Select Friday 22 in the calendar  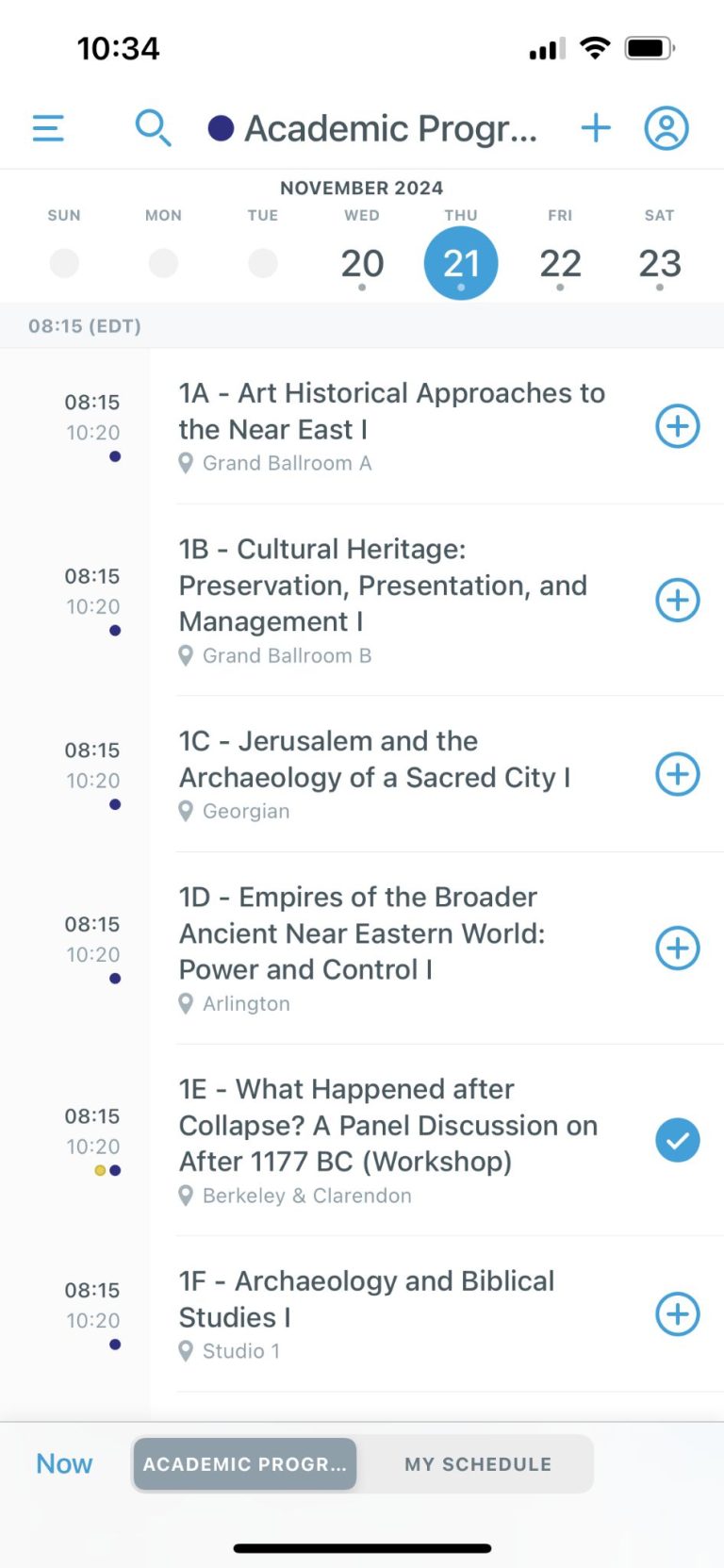click(560, 263)
